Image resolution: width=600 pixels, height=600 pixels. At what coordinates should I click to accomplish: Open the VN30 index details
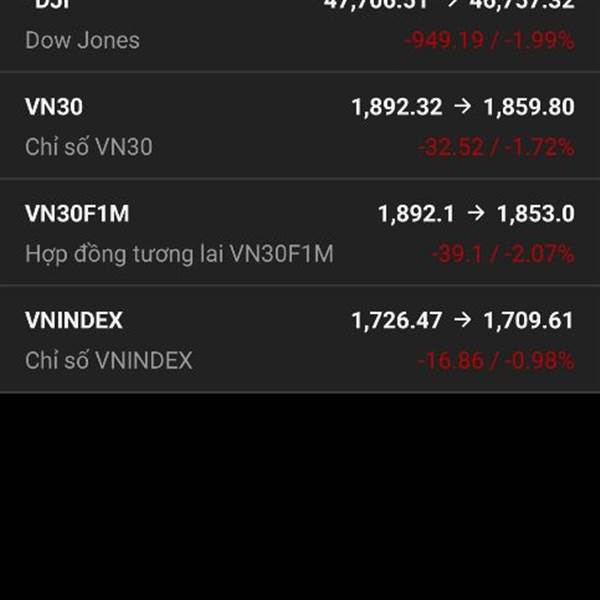300,126
